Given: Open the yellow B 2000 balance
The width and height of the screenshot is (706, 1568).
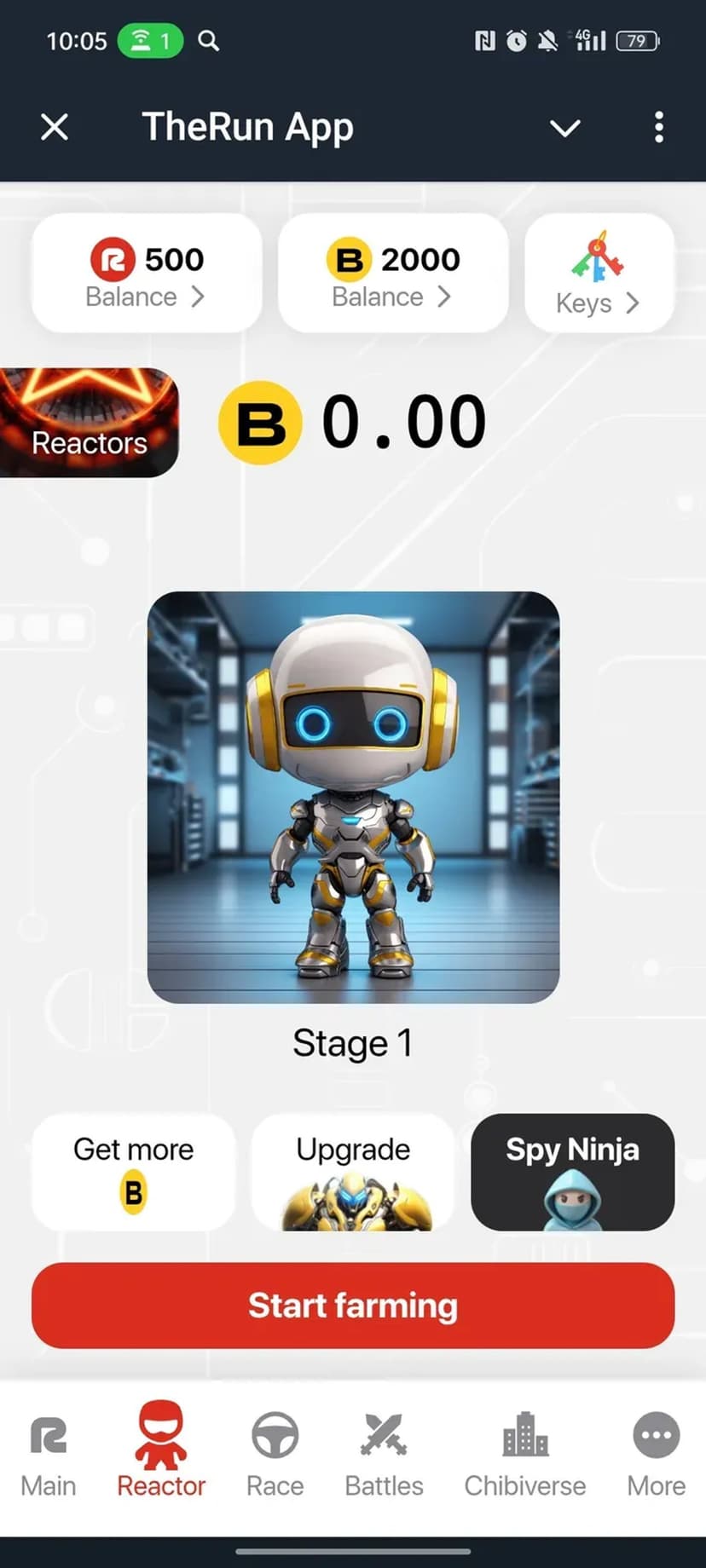Looking at the screenshot, I should click(392, 274).
